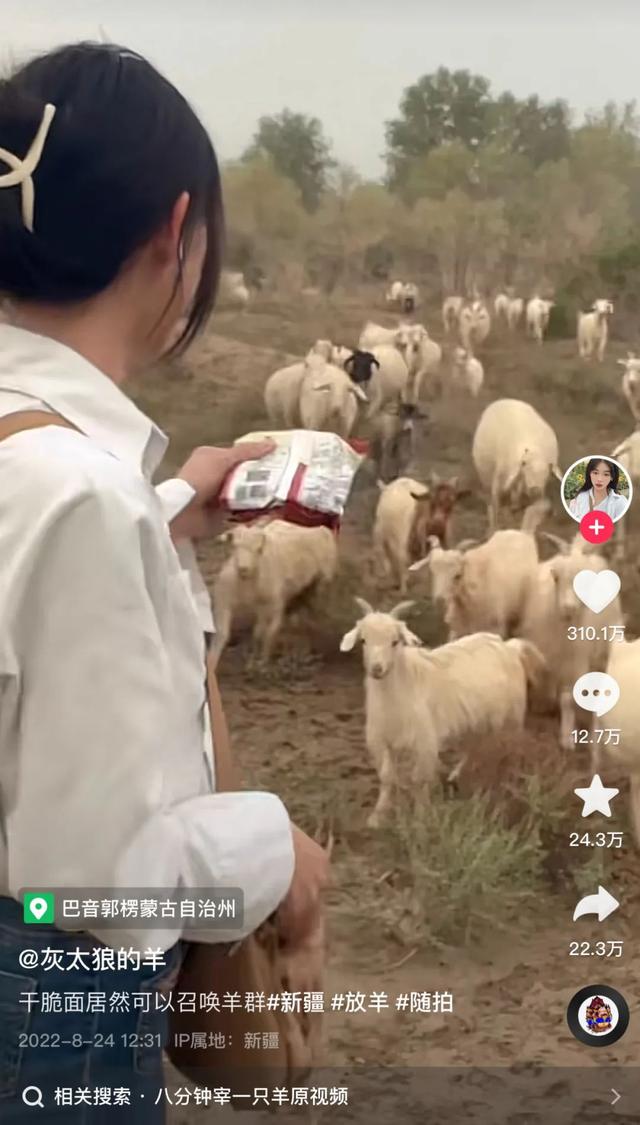This screenshot has height=1125, width=640.
Task: Add this video to favorites
Action: (x=596, y=797)
